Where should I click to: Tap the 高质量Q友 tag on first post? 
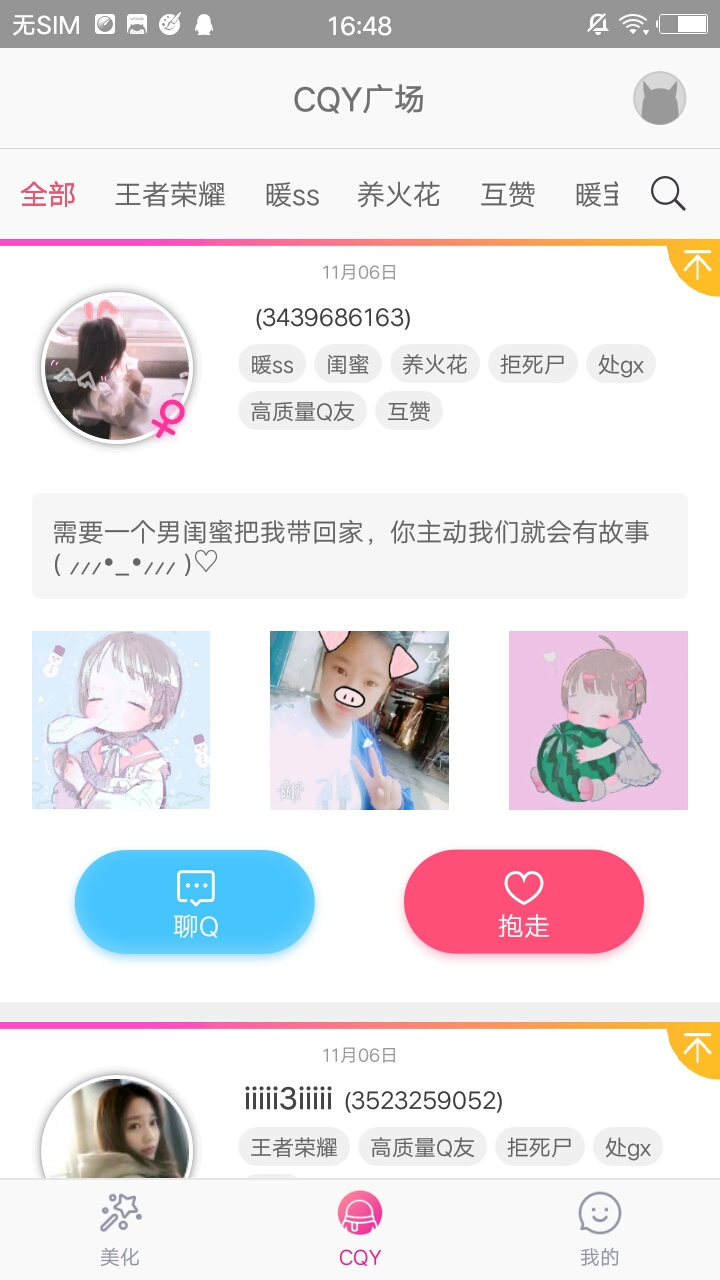[x=302, y=411]
